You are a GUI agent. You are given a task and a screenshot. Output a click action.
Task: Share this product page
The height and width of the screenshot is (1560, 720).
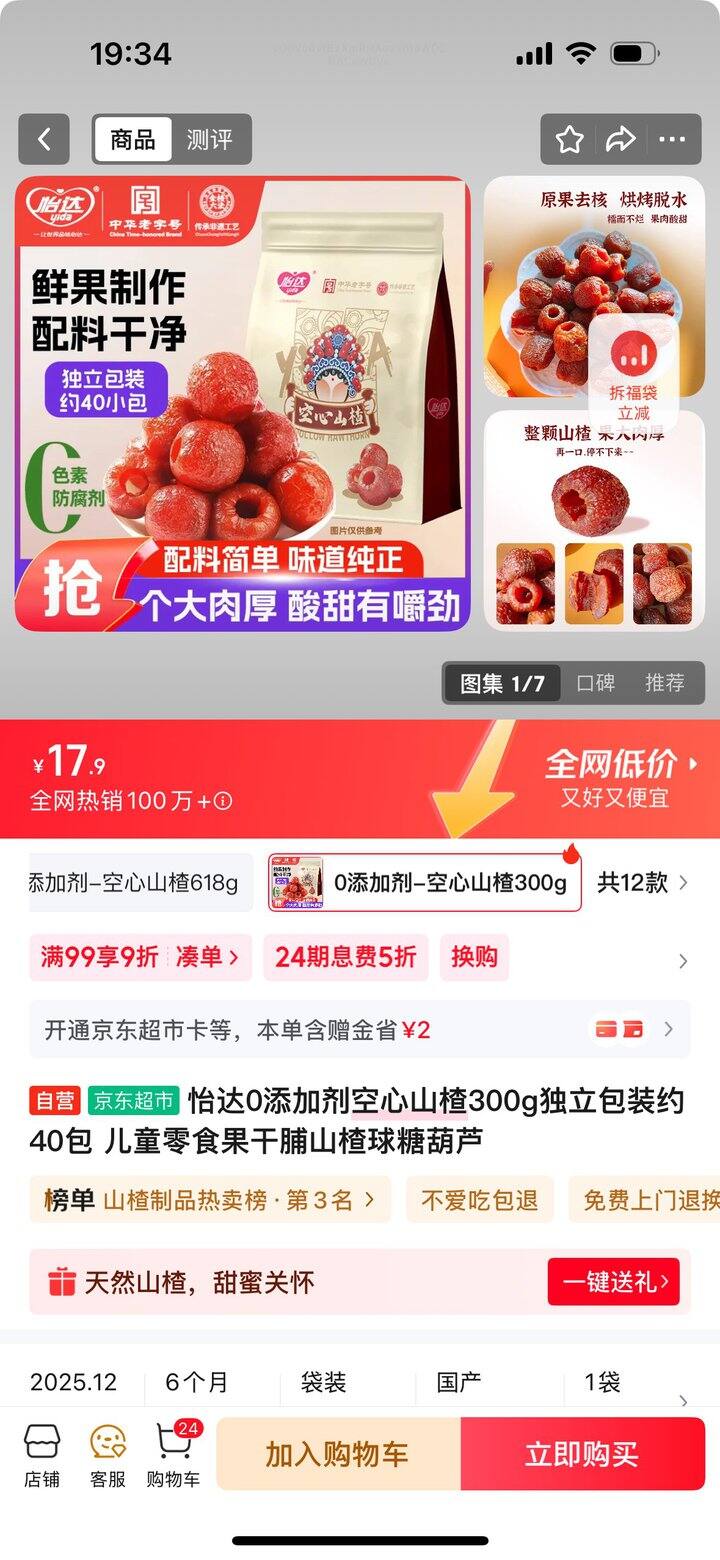coord(621,139)
